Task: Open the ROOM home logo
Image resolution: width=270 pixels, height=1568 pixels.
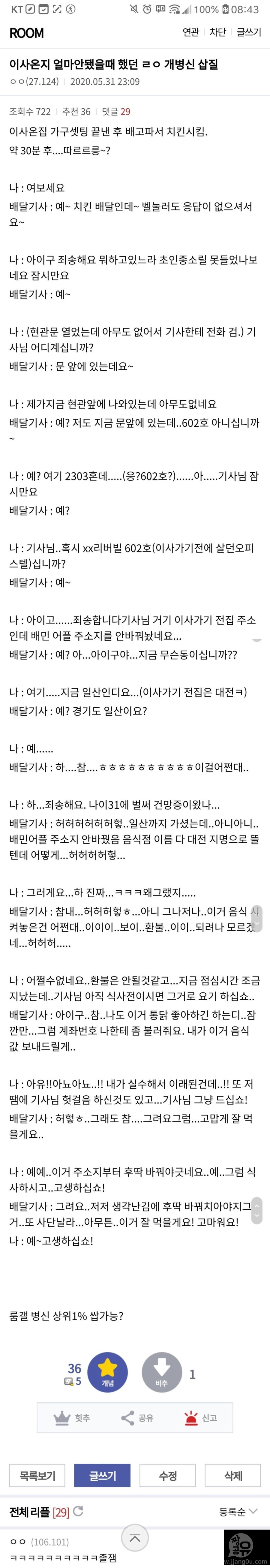Action: pos(27,33)
